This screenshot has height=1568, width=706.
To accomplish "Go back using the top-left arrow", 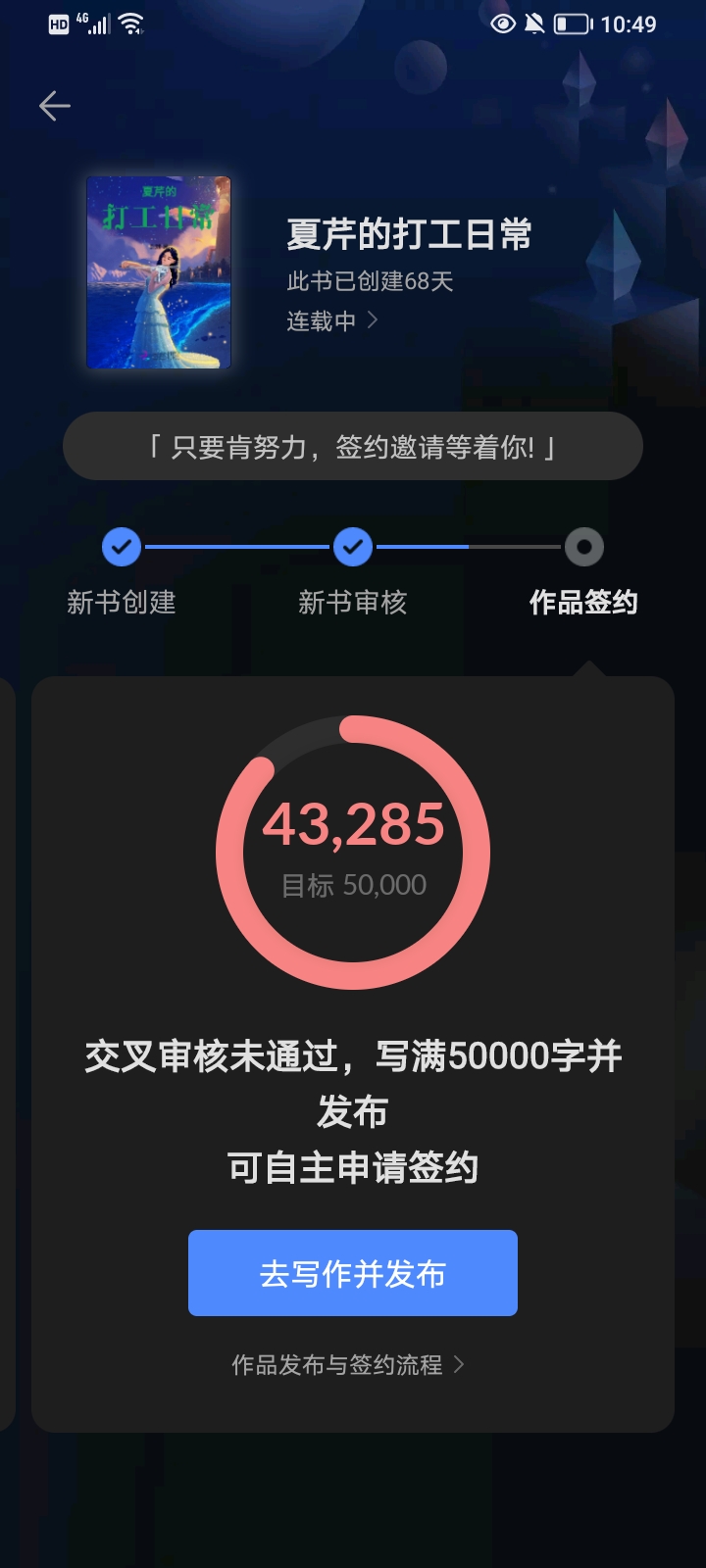I will click(x=55, y=106).
